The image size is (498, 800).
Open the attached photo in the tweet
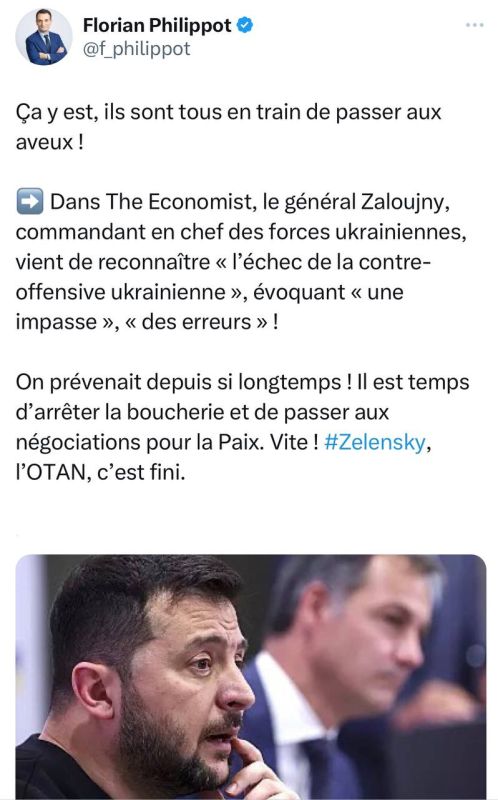[251, 677]
